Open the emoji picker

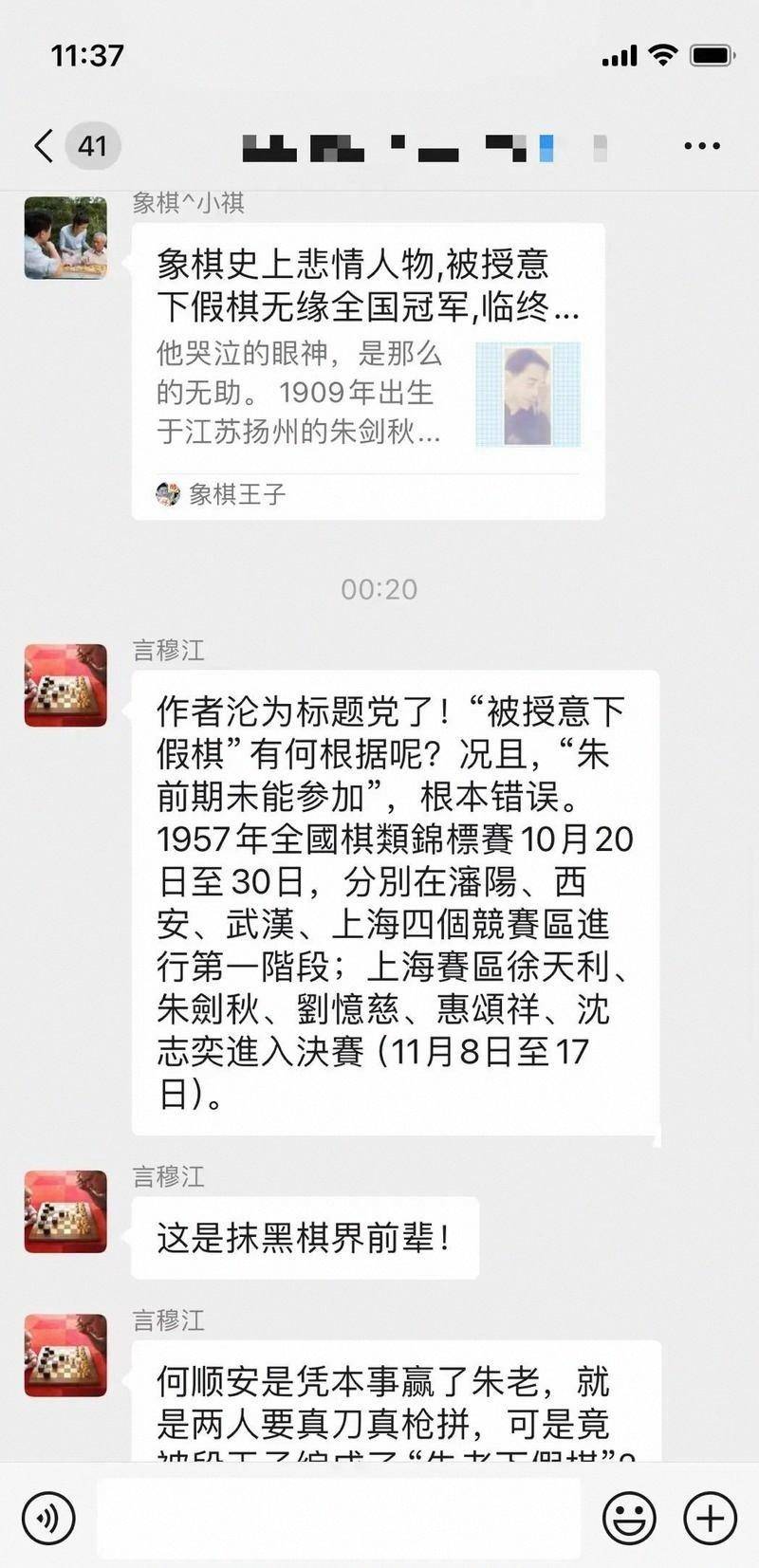[629, 1518]
